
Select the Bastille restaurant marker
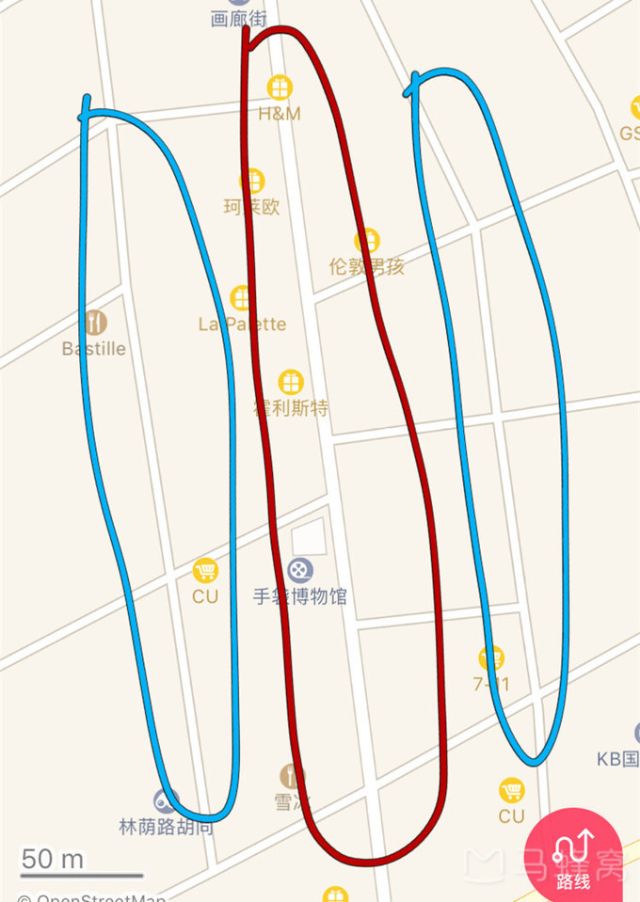tap(95, 322)
